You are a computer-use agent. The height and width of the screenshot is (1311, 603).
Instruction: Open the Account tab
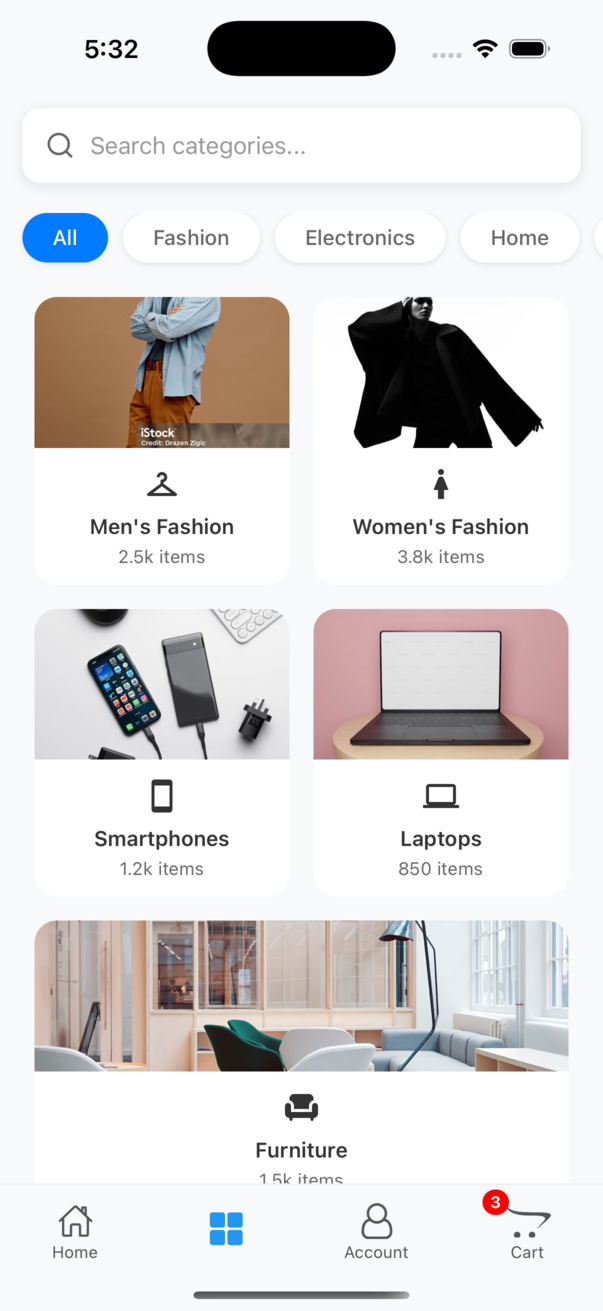point(376,1232)
